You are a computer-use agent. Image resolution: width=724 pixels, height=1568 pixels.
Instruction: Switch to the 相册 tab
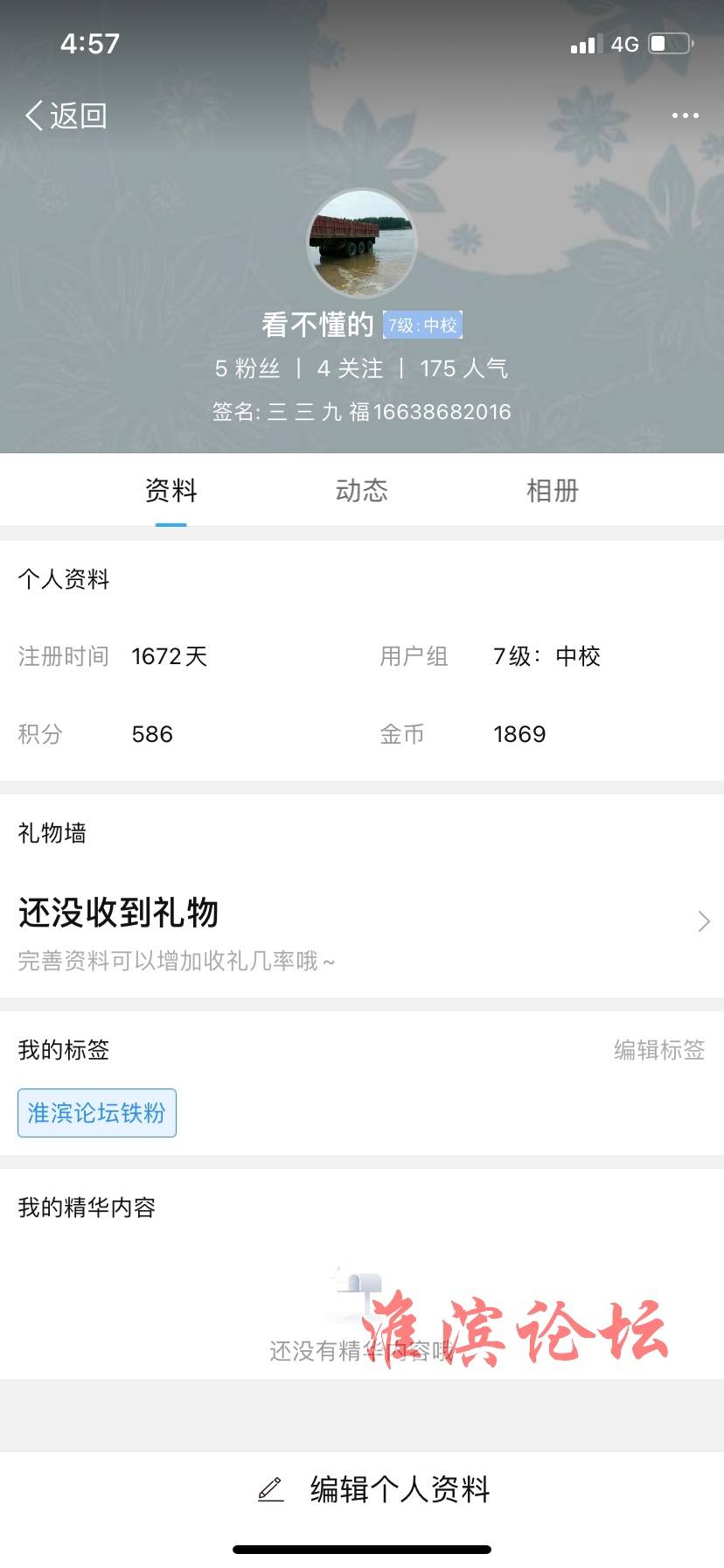(x=552, y=491)
